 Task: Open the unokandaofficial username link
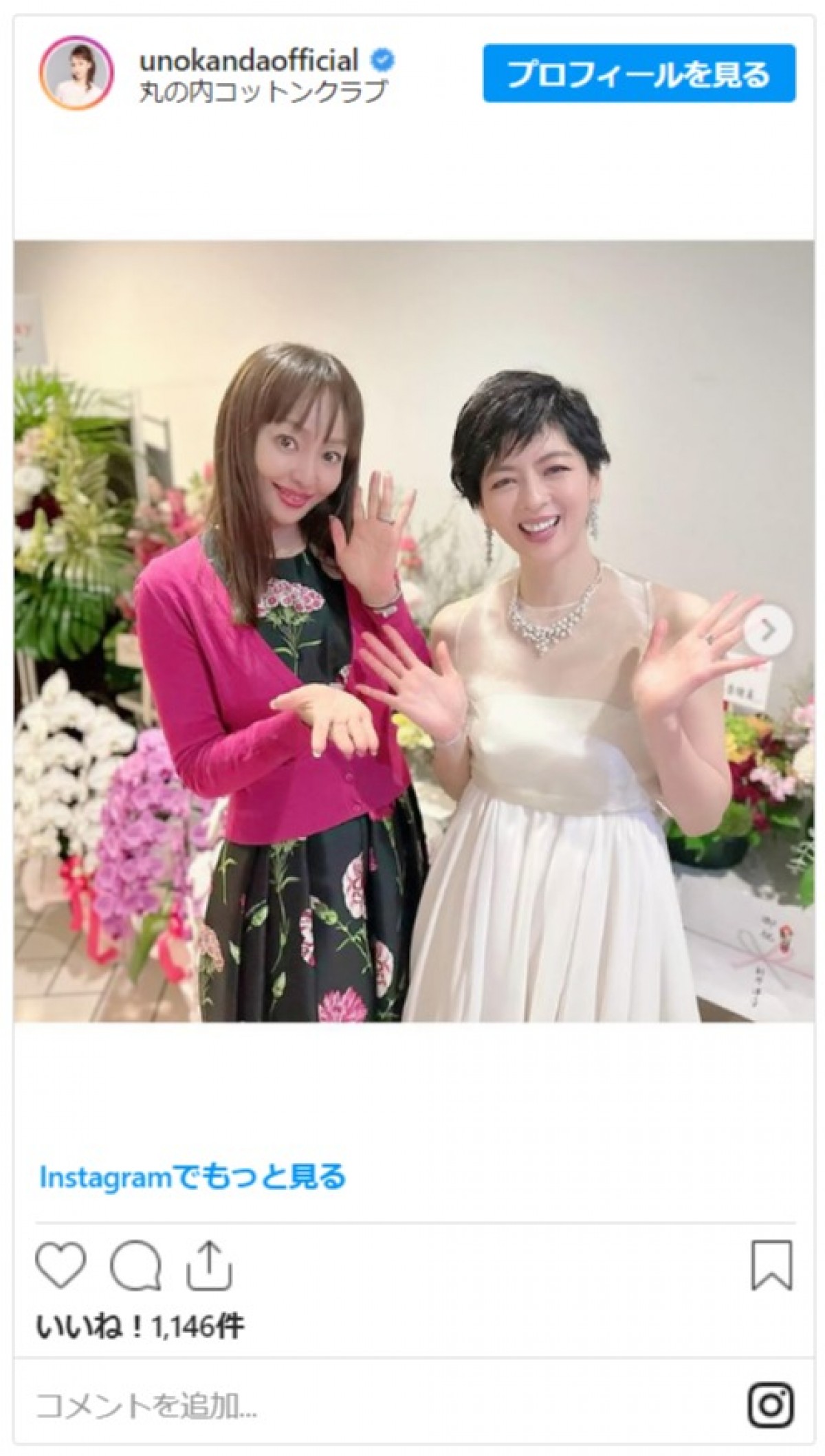[x=249, y=61]
